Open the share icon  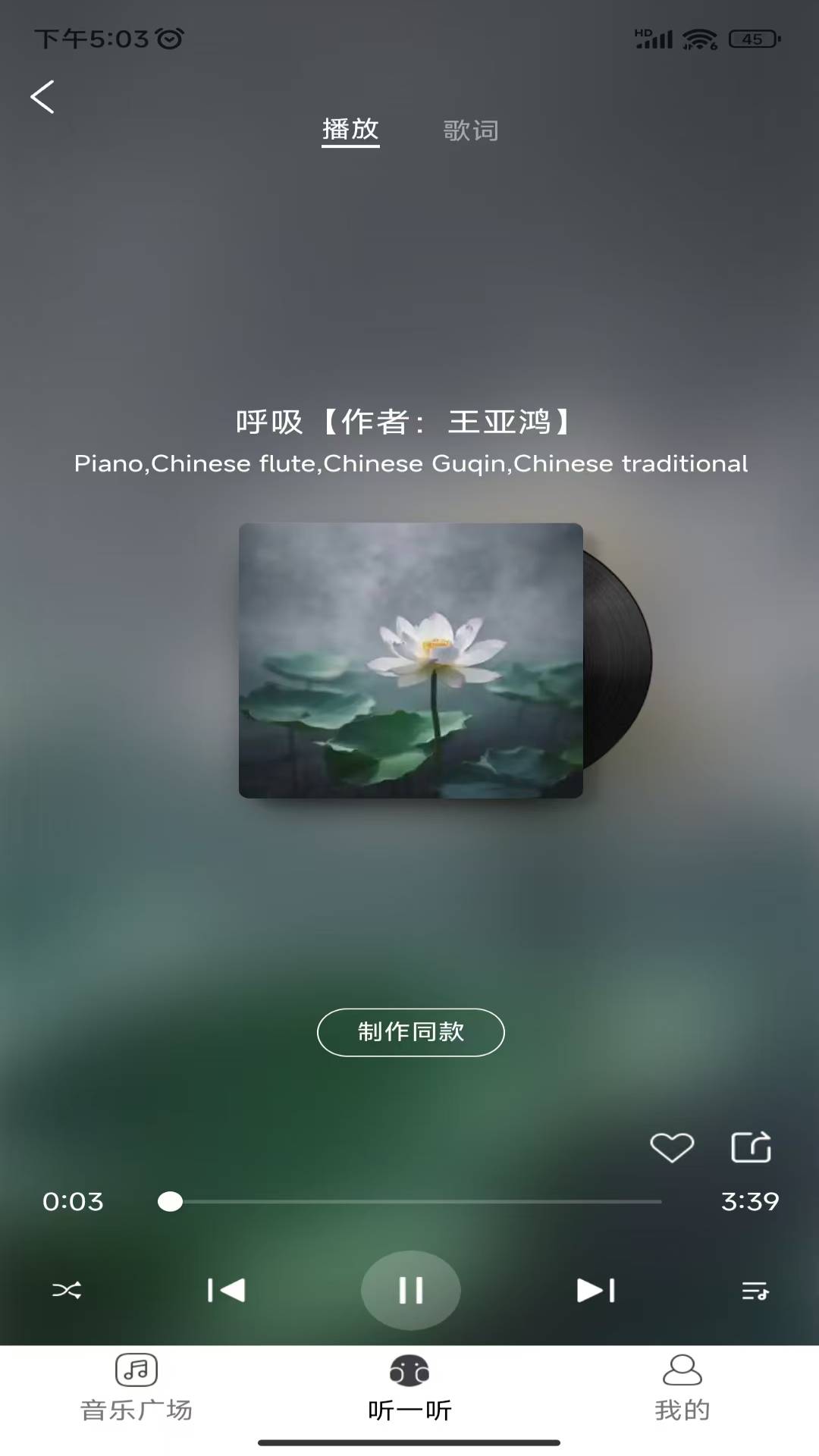click(752, 1147)
